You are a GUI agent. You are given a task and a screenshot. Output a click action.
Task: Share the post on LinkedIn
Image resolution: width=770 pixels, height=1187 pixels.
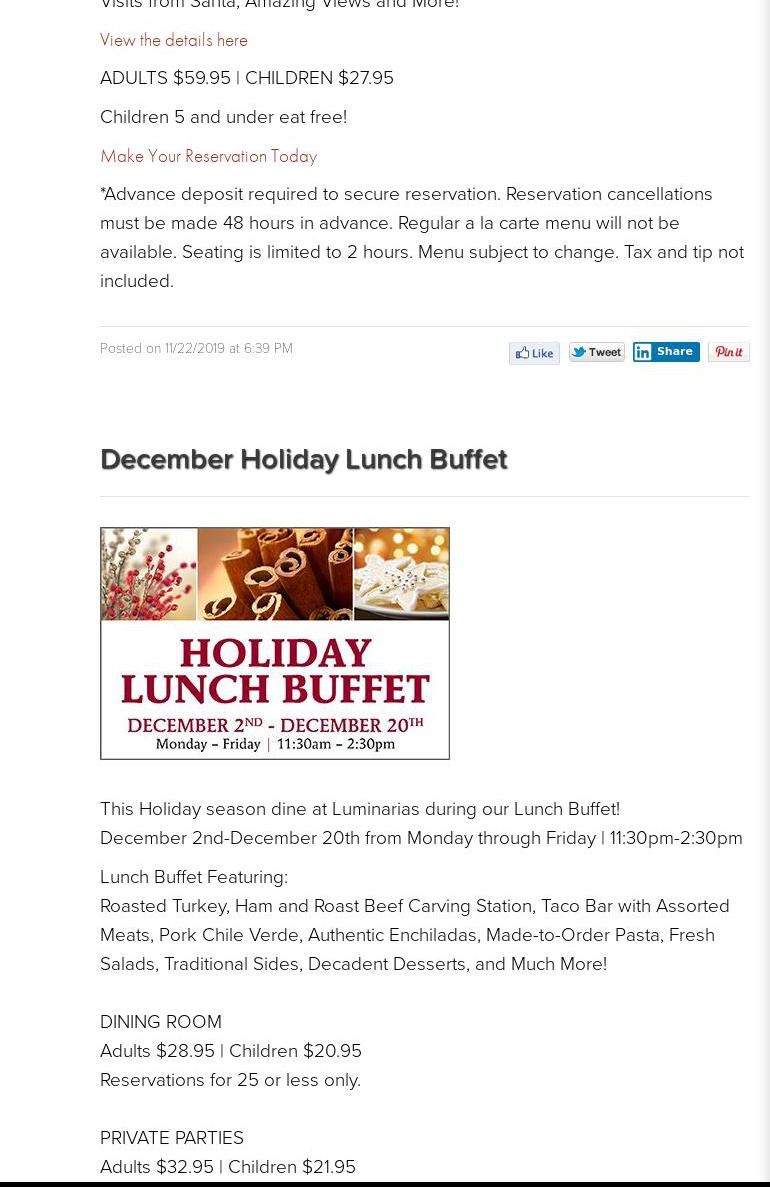(666, 352)
